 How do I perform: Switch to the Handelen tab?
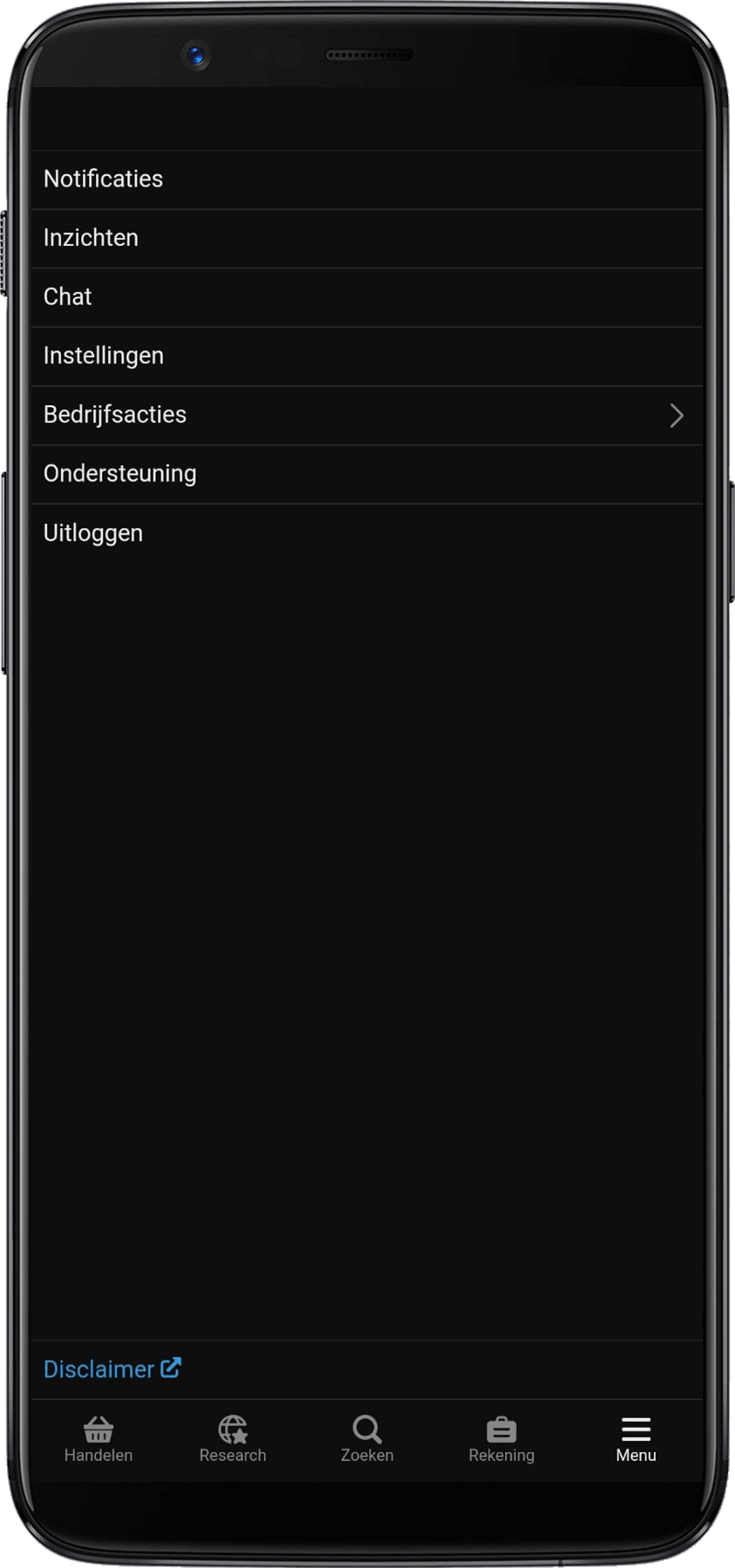(98, 1440)
